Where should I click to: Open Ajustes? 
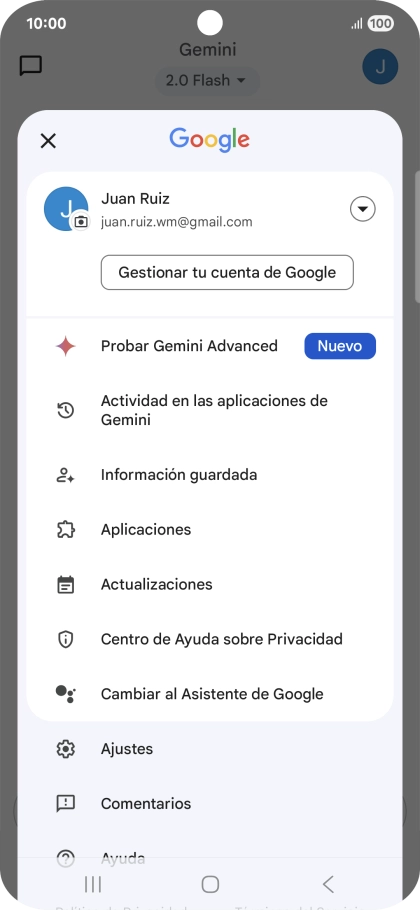coord(210,749)
